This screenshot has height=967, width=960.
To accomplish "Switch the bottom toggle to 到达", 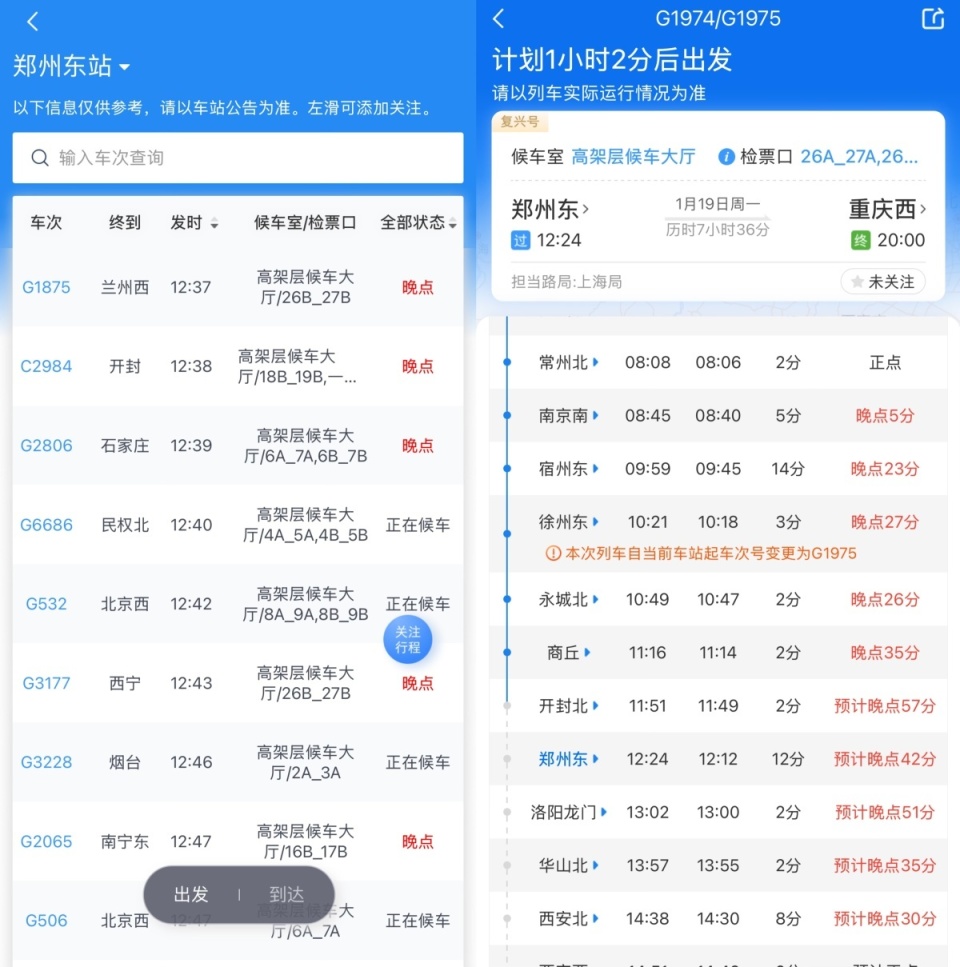I will pos(288,895).
